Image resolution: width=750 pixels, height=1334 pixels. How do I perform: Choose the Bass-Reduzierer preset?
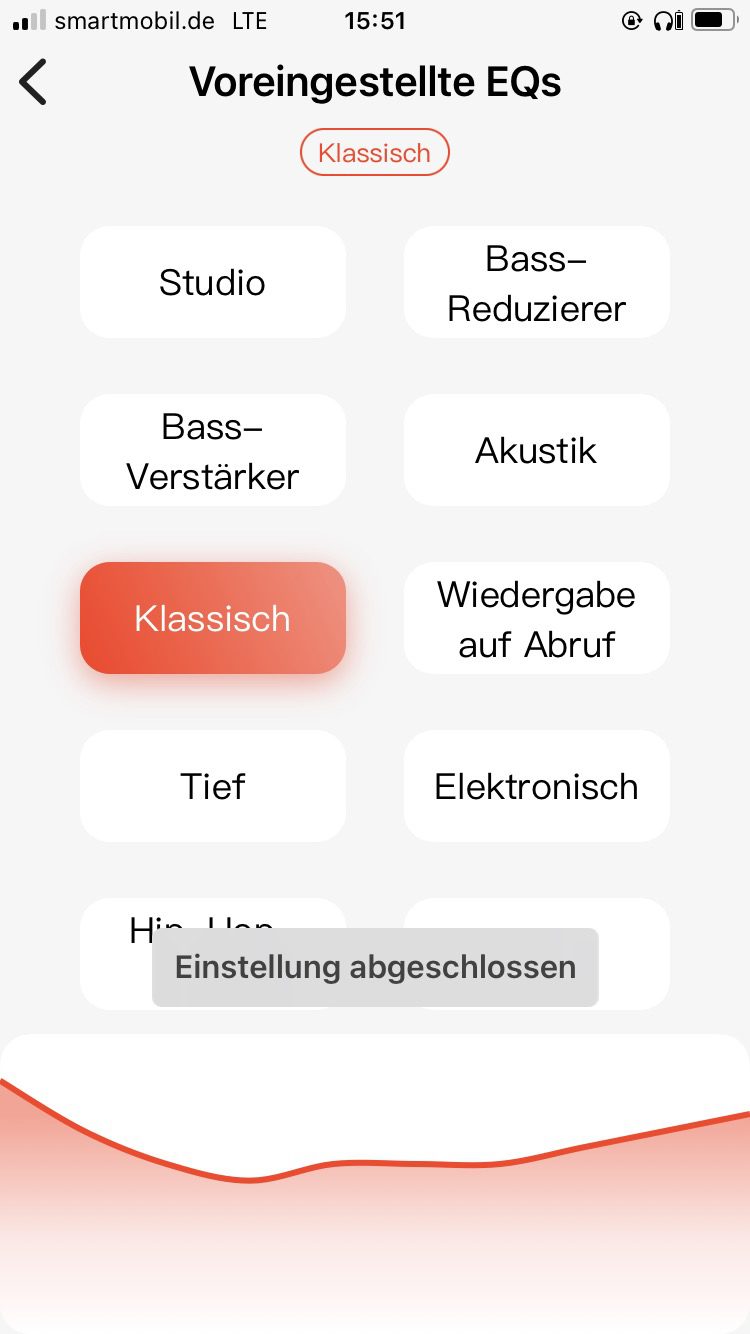[x=536, y=282]
